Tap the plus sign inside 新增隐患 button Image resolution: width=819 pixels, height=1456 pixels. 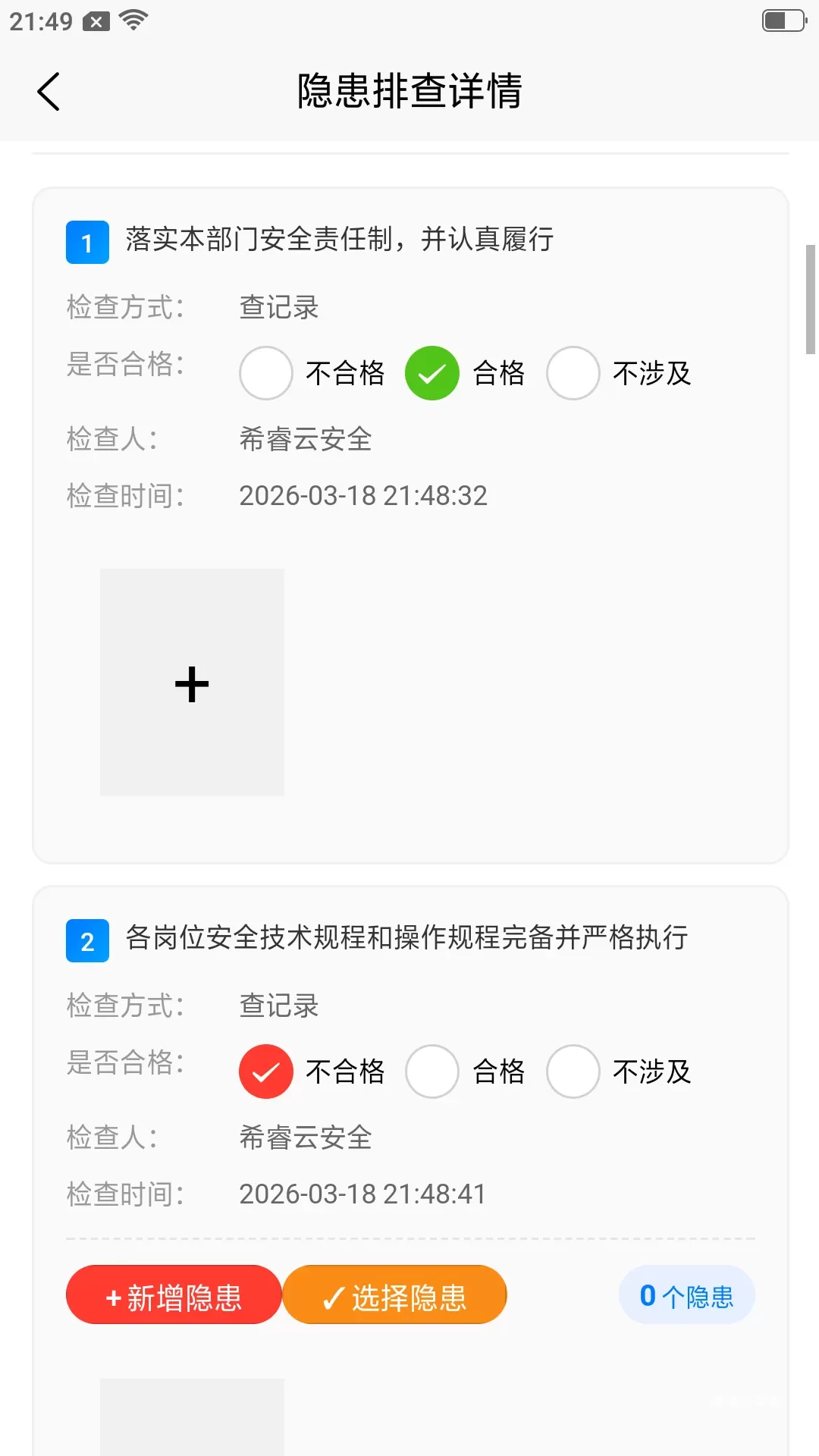[112, 1295]
